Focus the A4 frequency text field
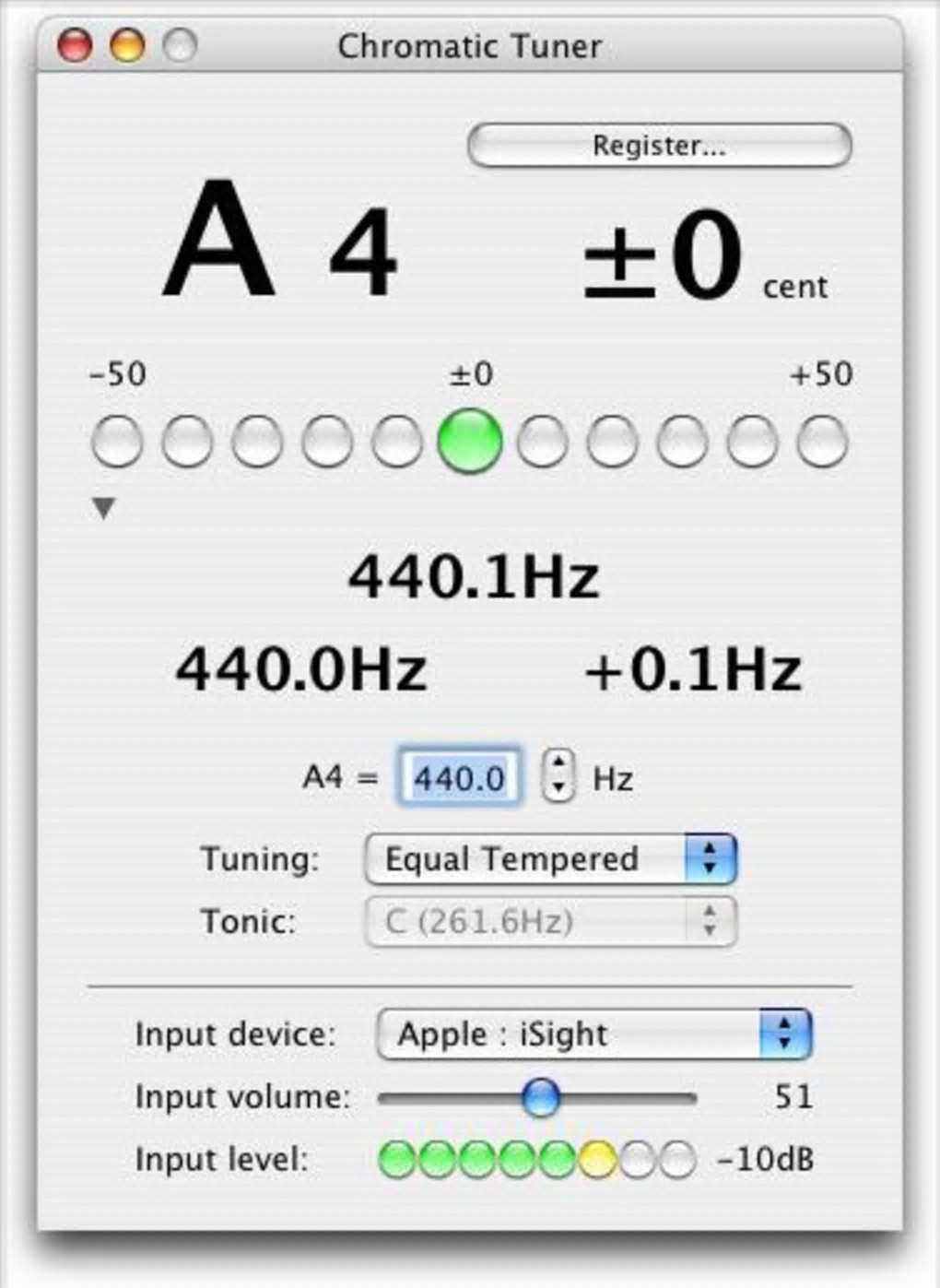The height and width of the screenshot is (1288, 940). [x=458, y=777]
